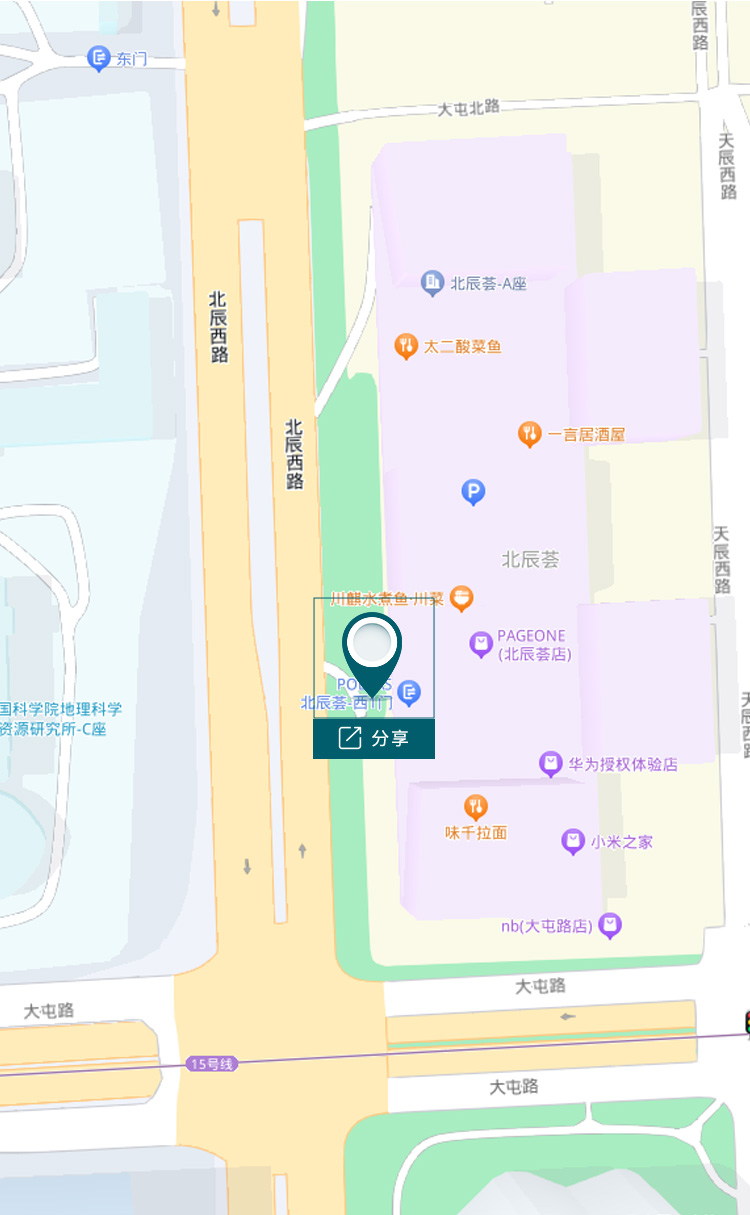
Task: Tap the 分享 share button
Action: (374, 738)
